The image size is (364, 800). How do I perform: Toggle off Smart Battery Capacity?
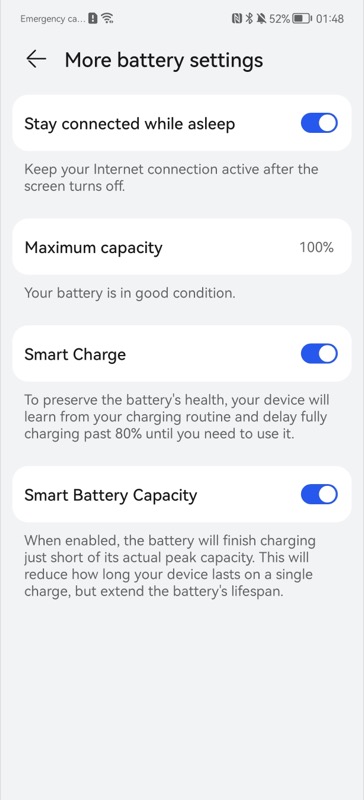click(x=319, y=494)
